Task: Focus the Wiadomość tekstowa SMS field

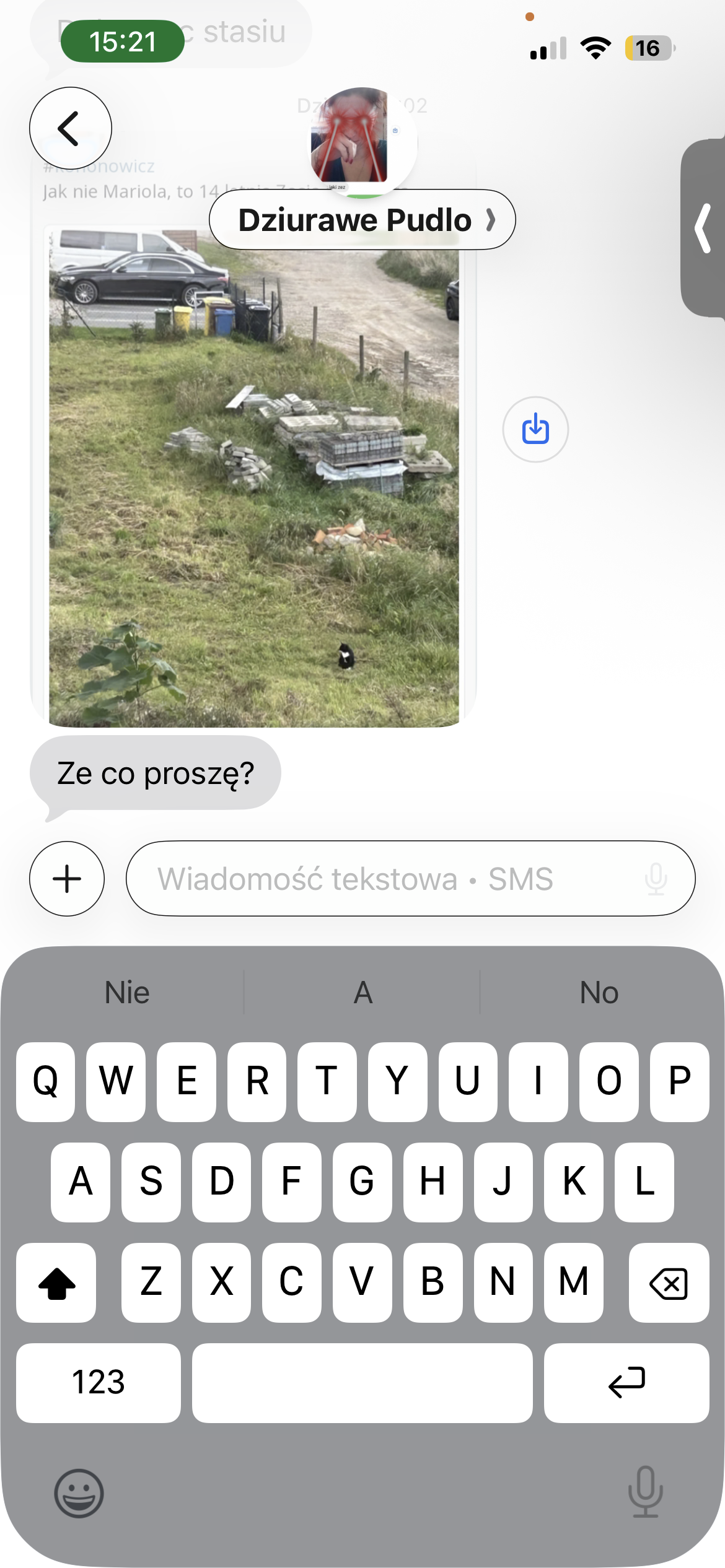Action: (384, 878)
